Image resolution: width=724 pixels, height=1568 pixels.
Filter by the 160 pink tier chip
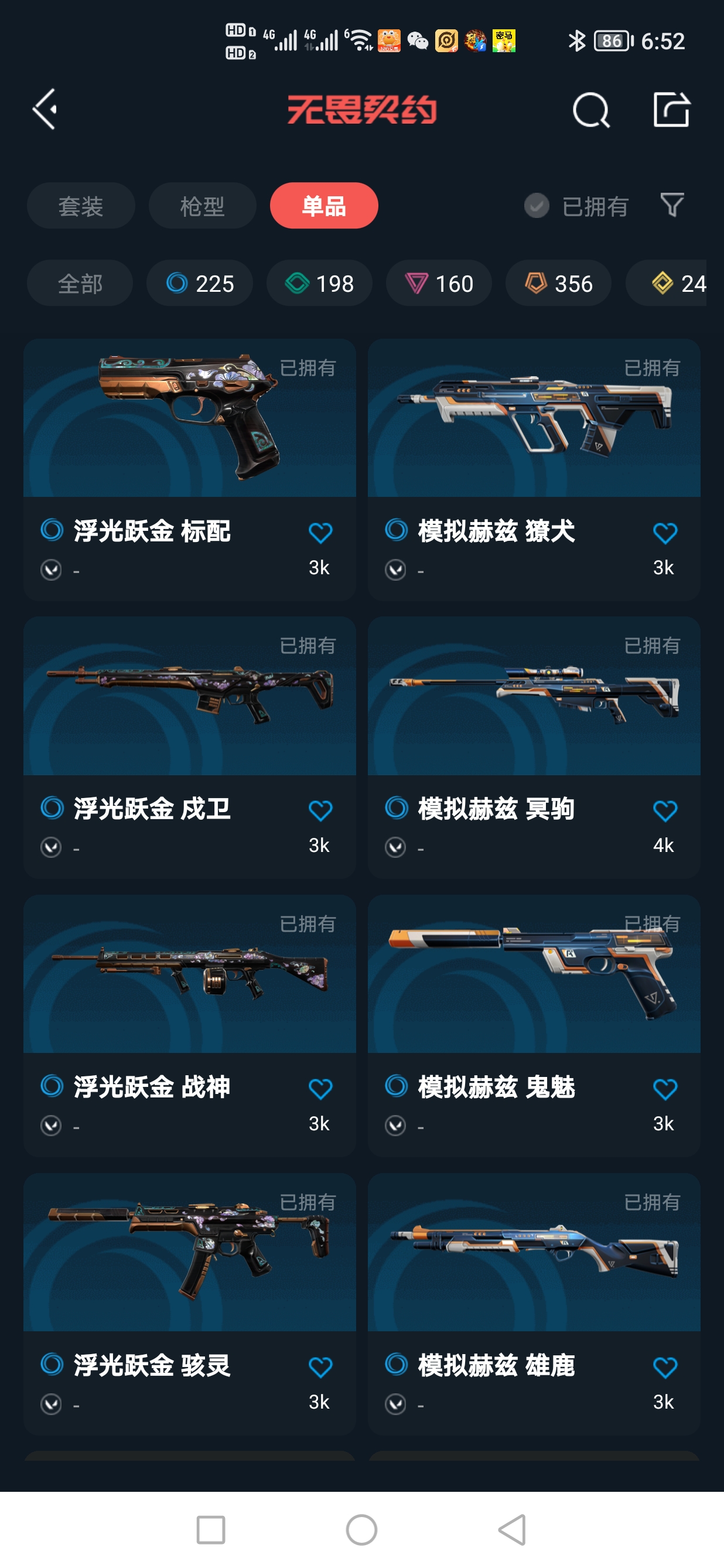click(x=439, y=284)
